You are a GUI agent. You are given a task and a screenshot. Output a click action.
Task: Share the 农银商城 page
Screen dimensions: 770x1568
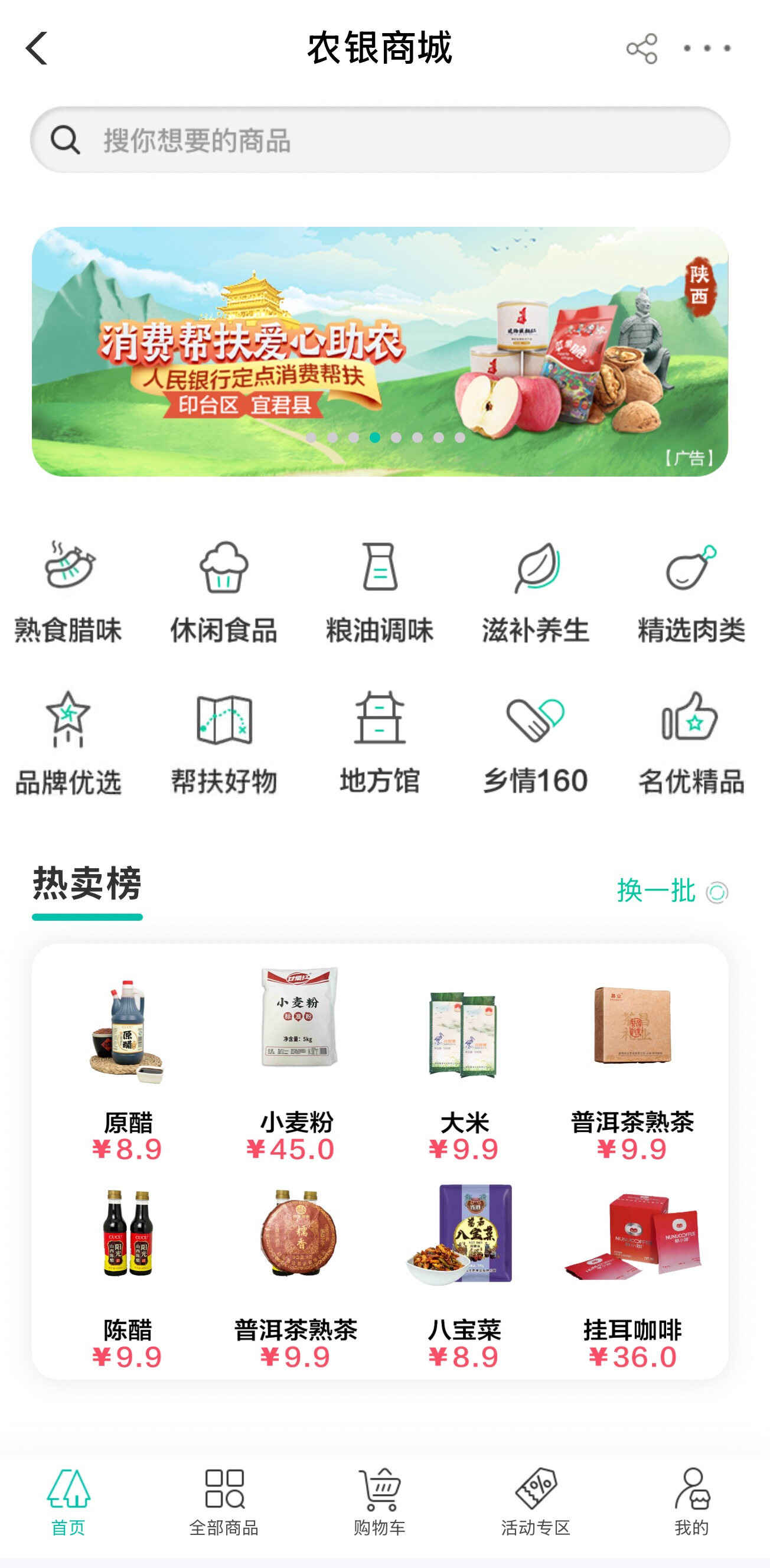coord(641,48)
